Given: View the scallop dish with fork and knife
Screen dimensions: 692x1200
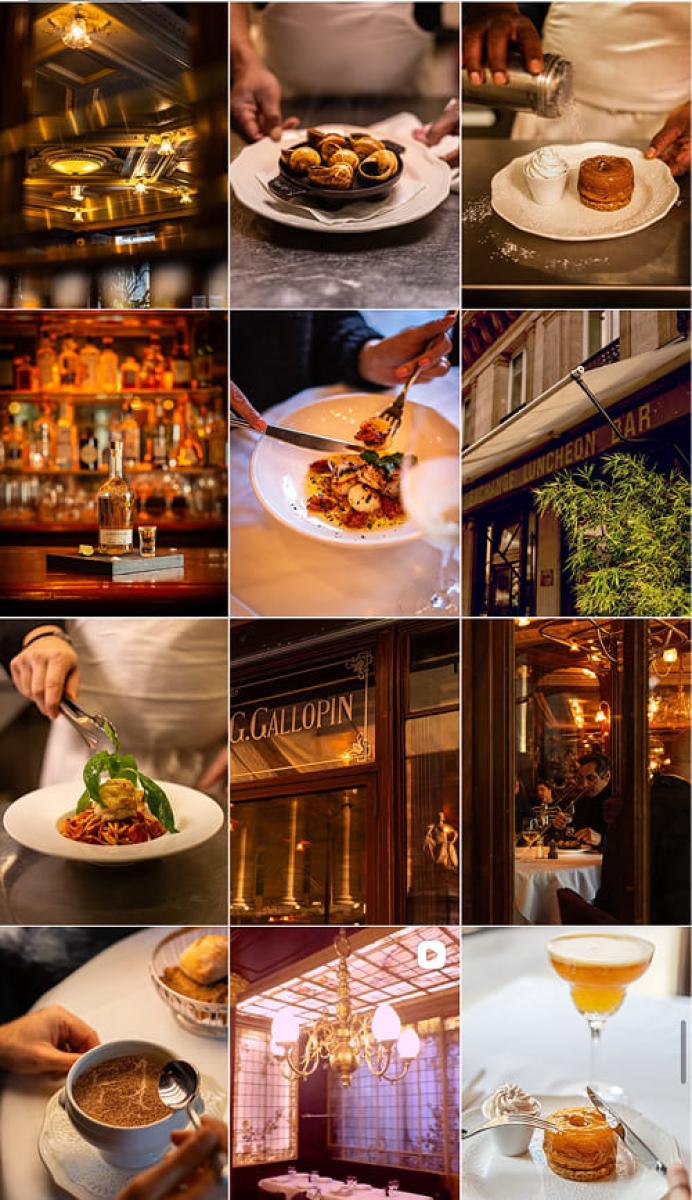Looking at the screenshot, I should [344, 463].
